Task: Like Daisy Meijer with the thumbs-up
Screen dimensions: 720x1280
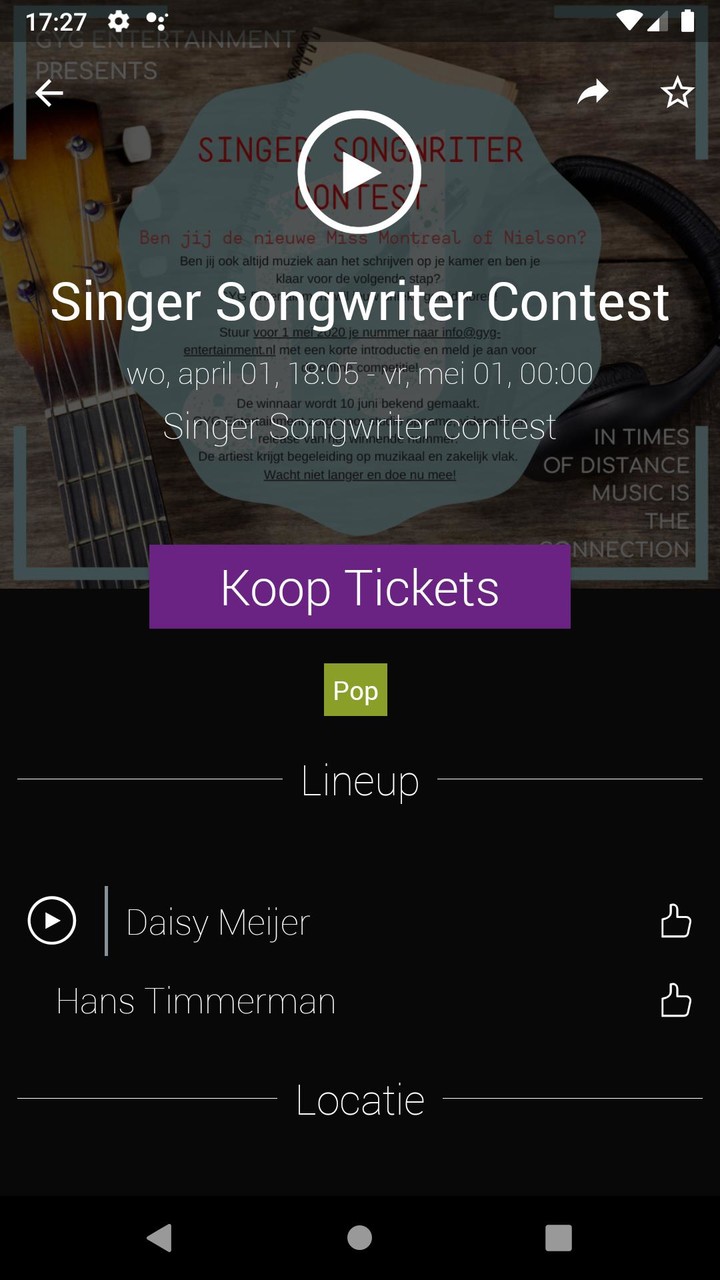Action: click(x=676, y=921)
